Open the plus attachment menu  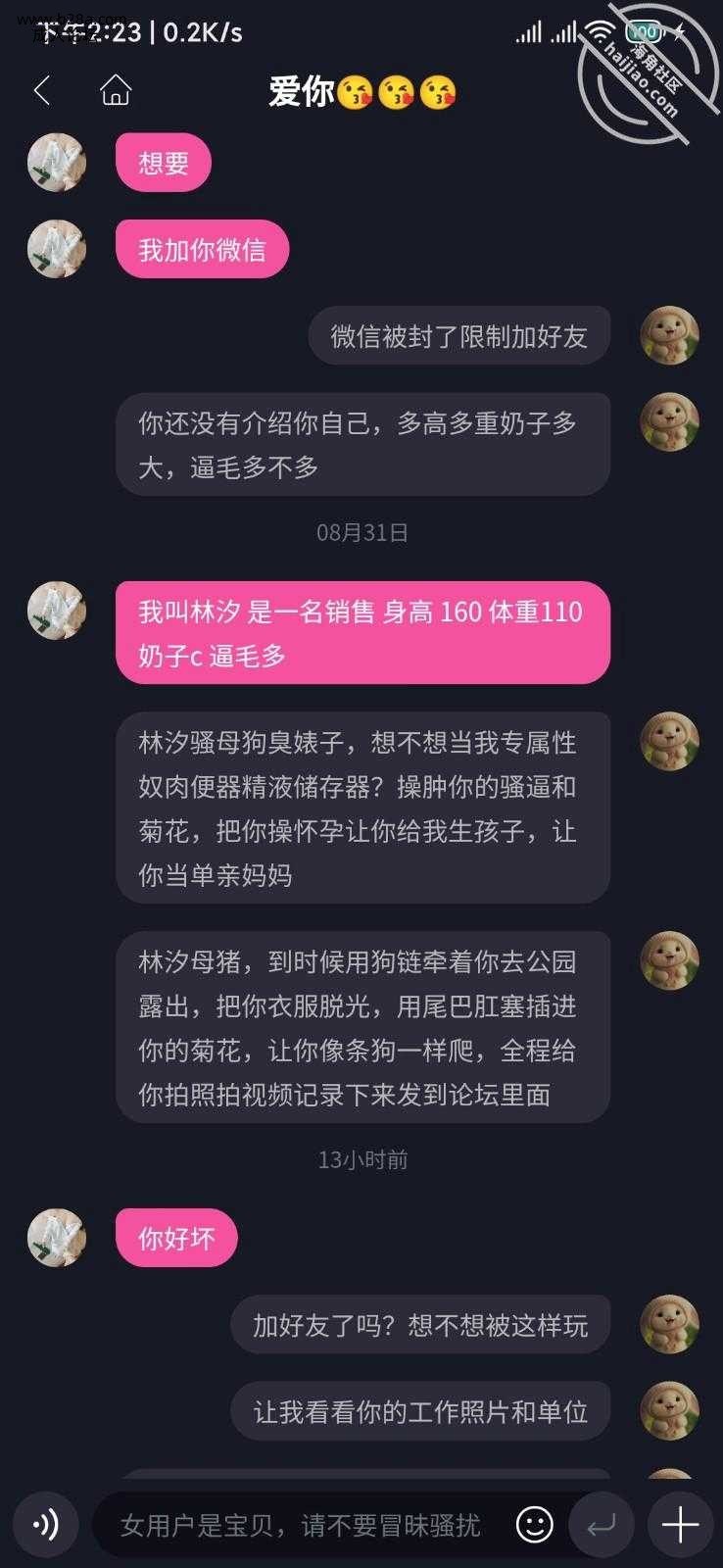[680, 1525]
